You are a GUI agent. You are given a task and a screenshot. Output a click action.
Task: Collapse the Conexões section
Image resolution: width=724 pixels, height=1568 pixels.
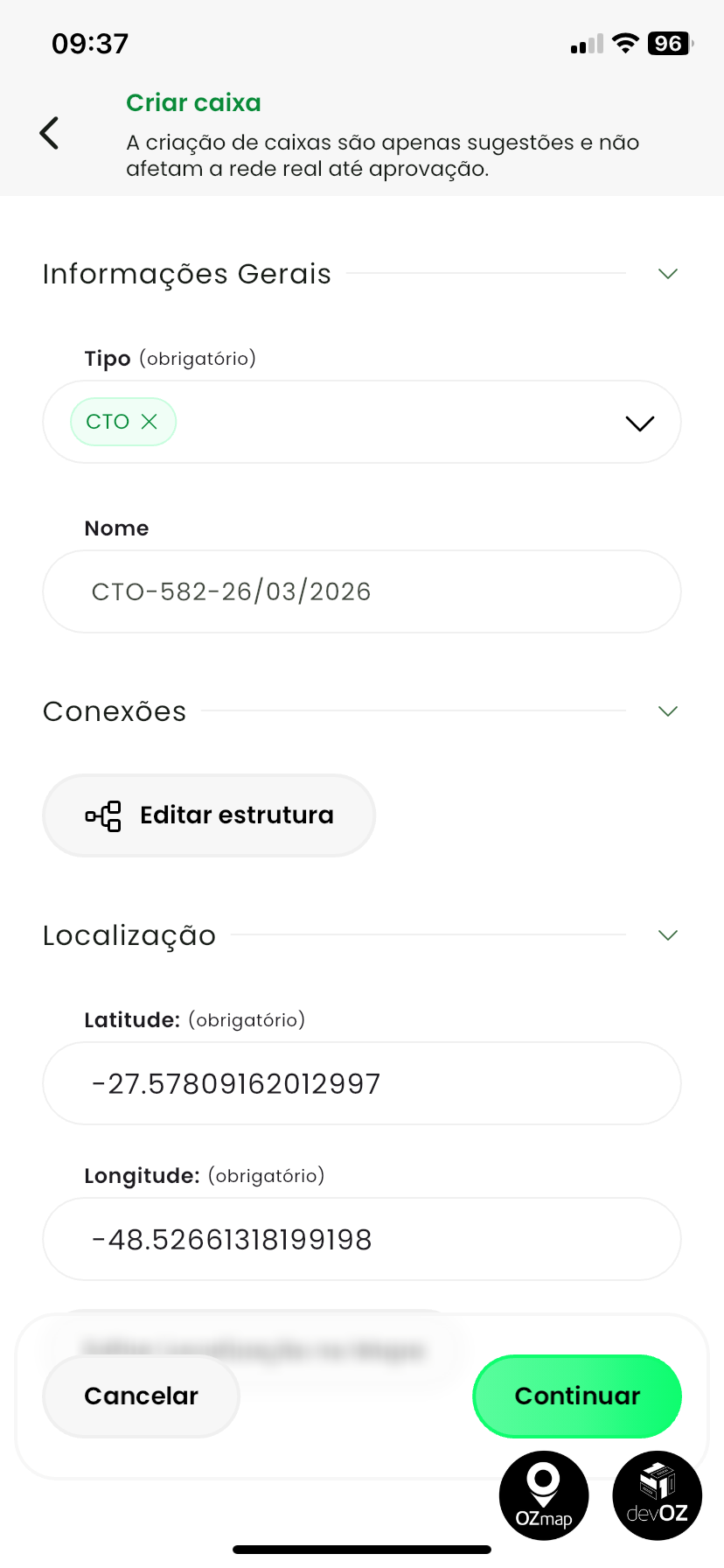click(x=667, y=711)
